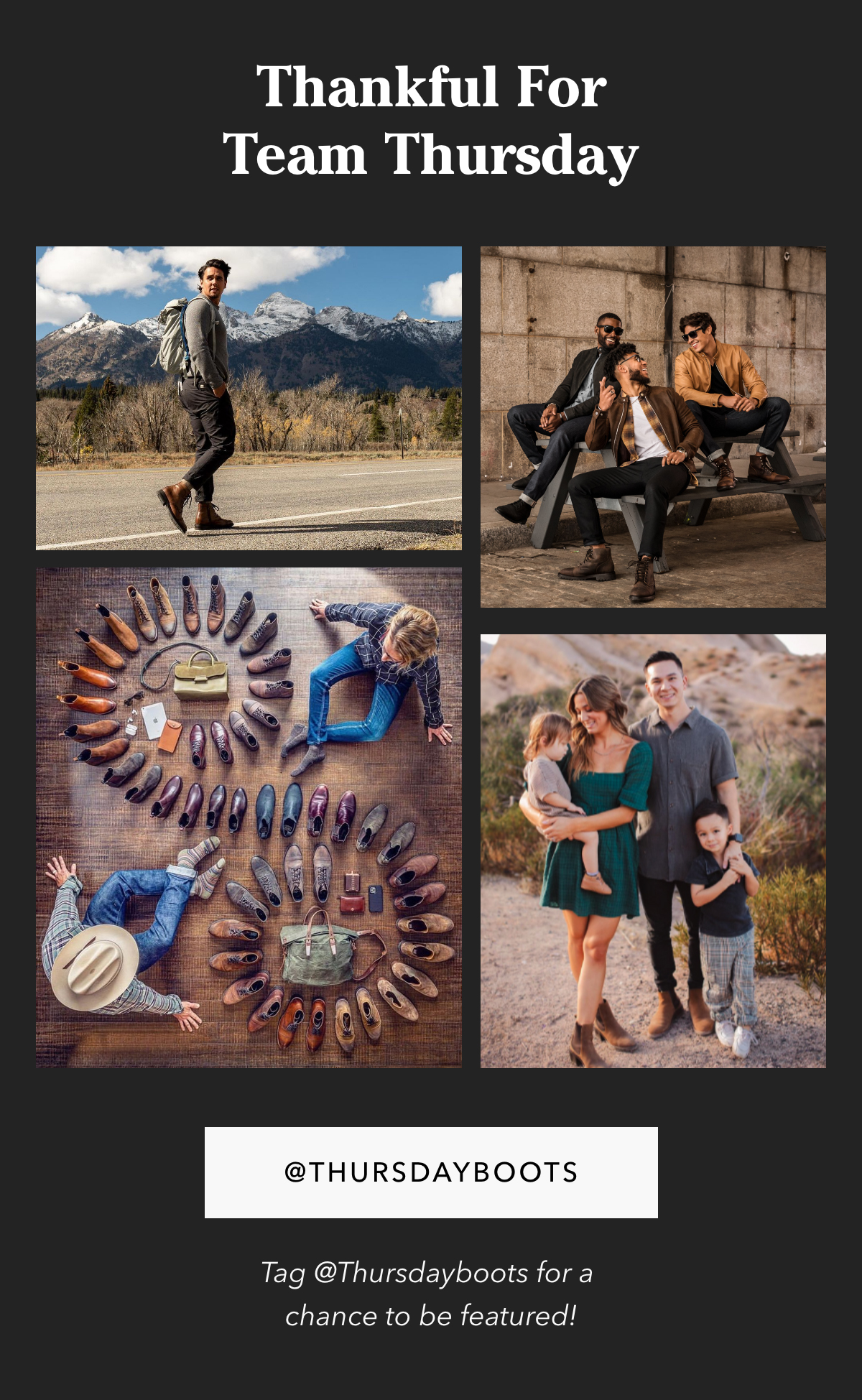Open the three men on bench photo
Image resolution: width=862 pixels, height=1400 pixels.
click(653, 427)
